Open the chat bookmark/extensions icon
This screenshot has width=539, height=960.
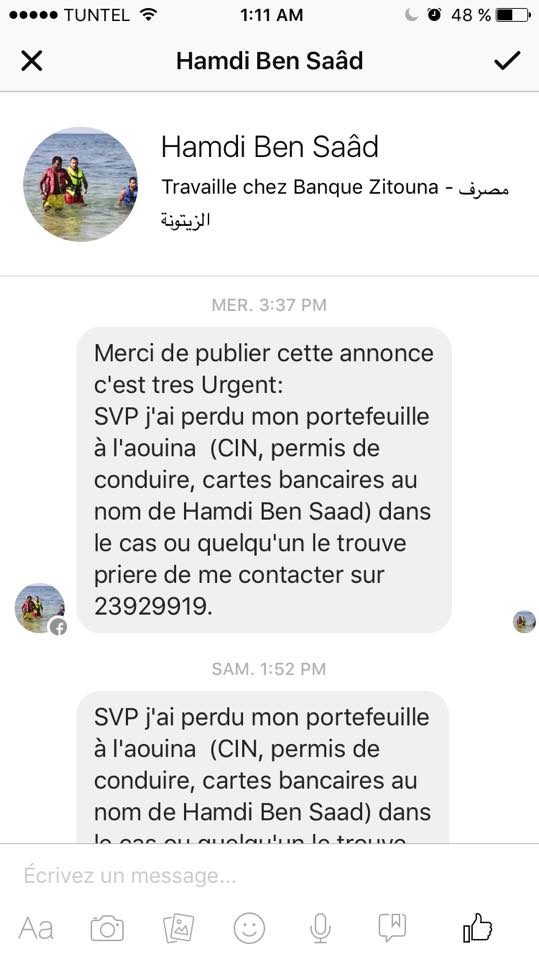(392, 928)
